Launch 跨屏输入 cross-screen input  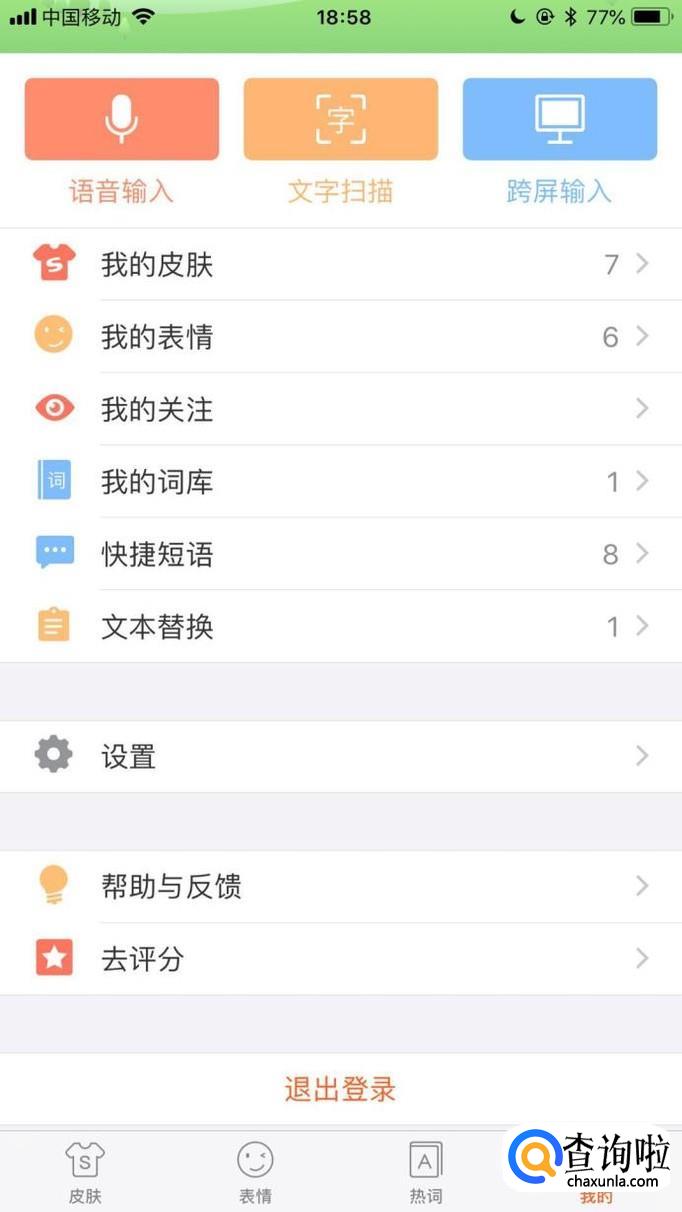click(x=559, y=120)
